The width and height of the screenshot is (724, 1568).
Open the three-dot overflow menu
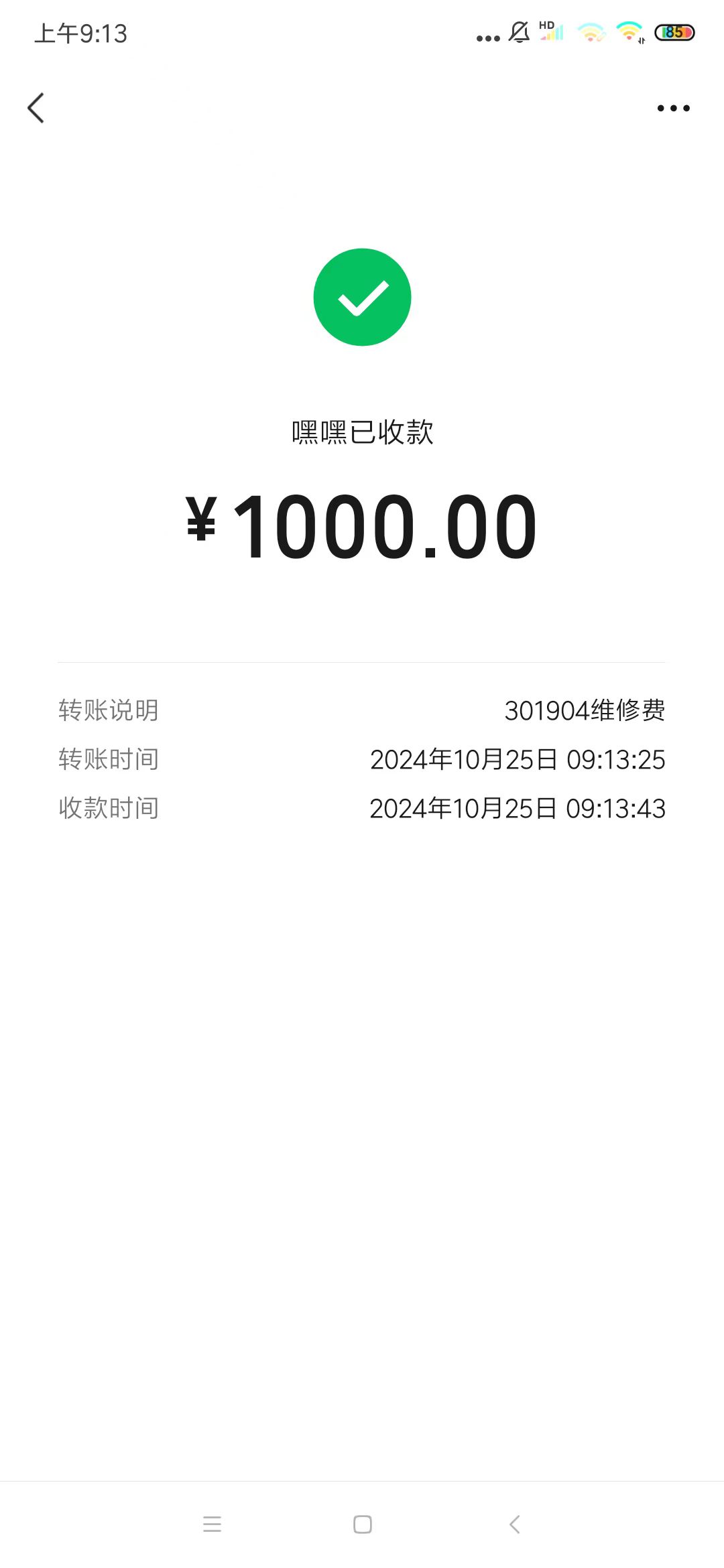(x=673, y=108)
